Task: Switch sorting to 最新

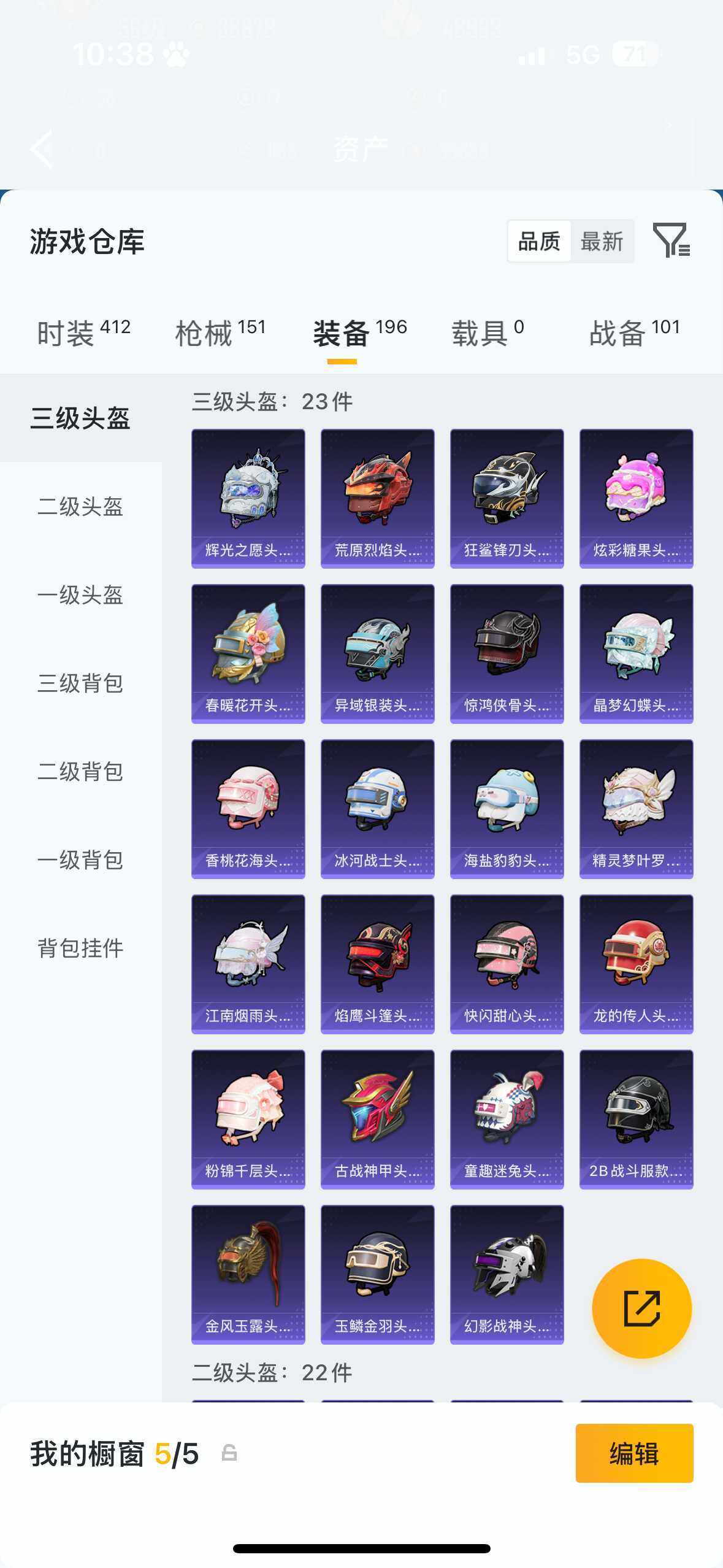Action: [603, 240]
